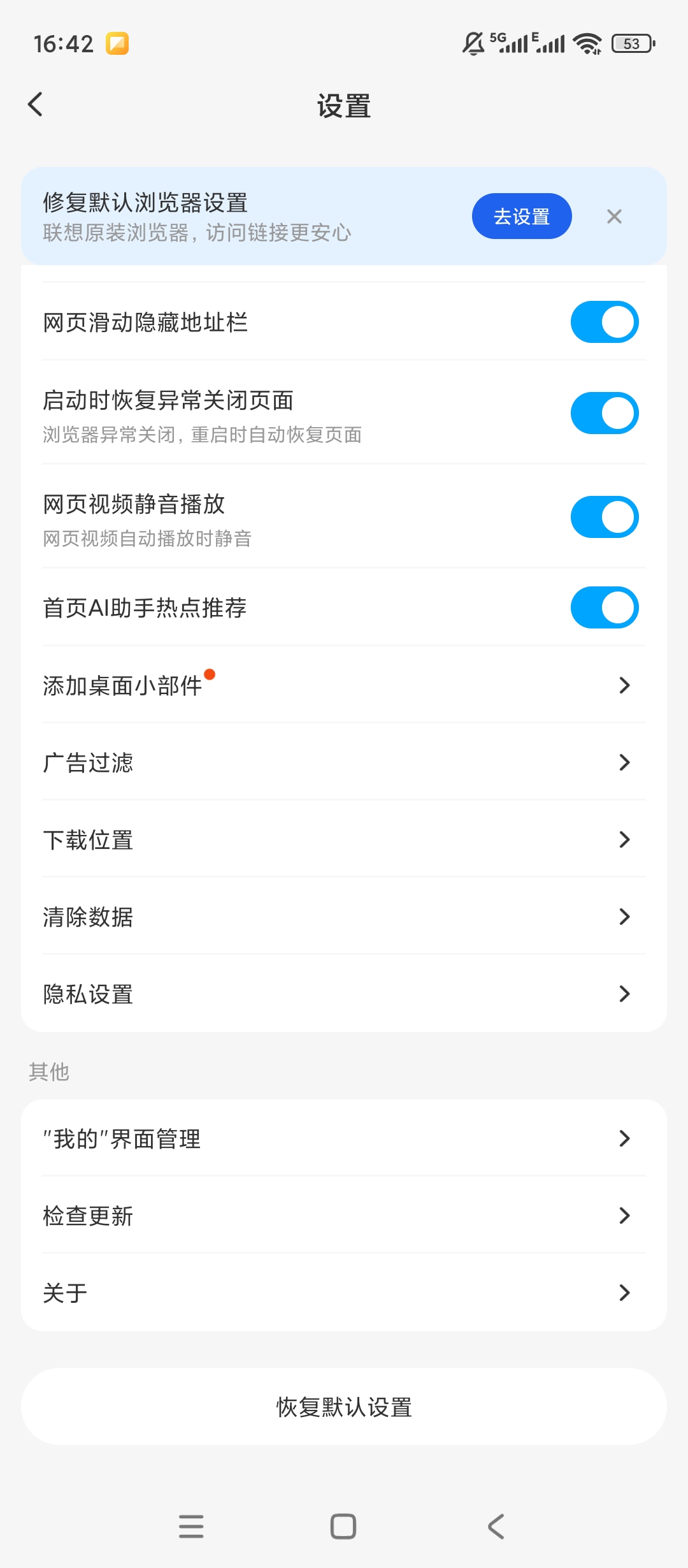Open 隐私设置 options
The width and height of the screenshot is (688, 1568).
tap(344, 994)
